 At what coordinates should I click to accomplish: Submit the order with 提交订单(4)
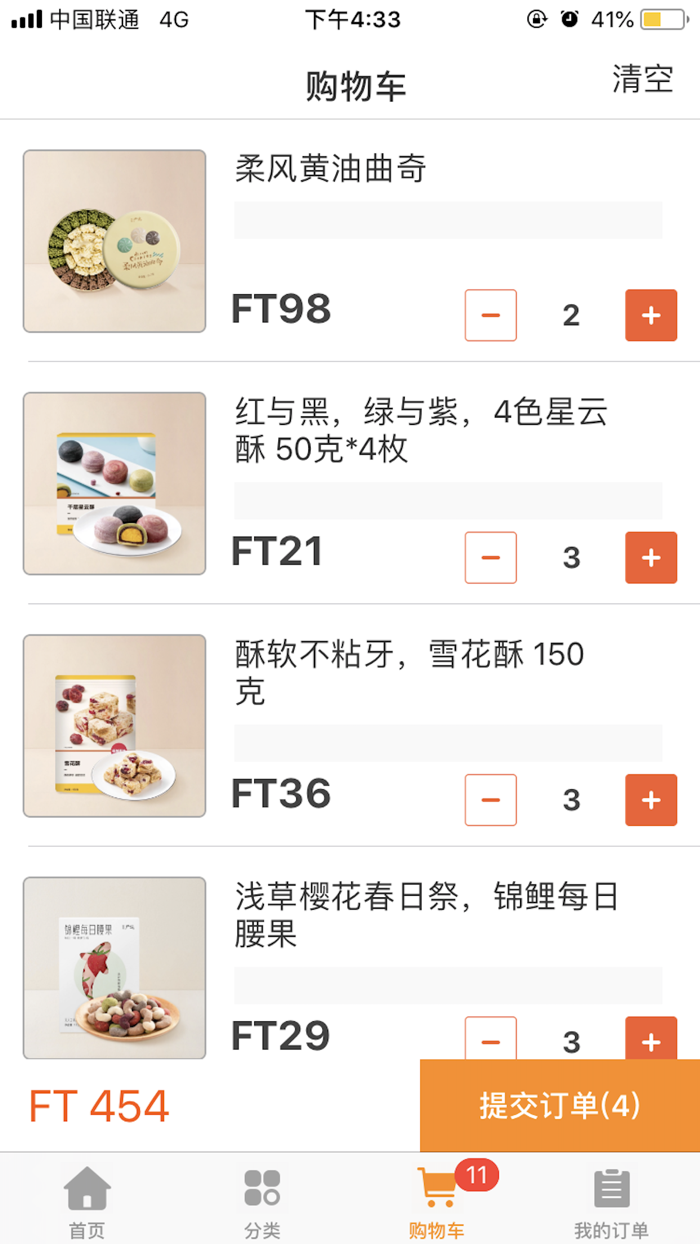pos(560,1105)
